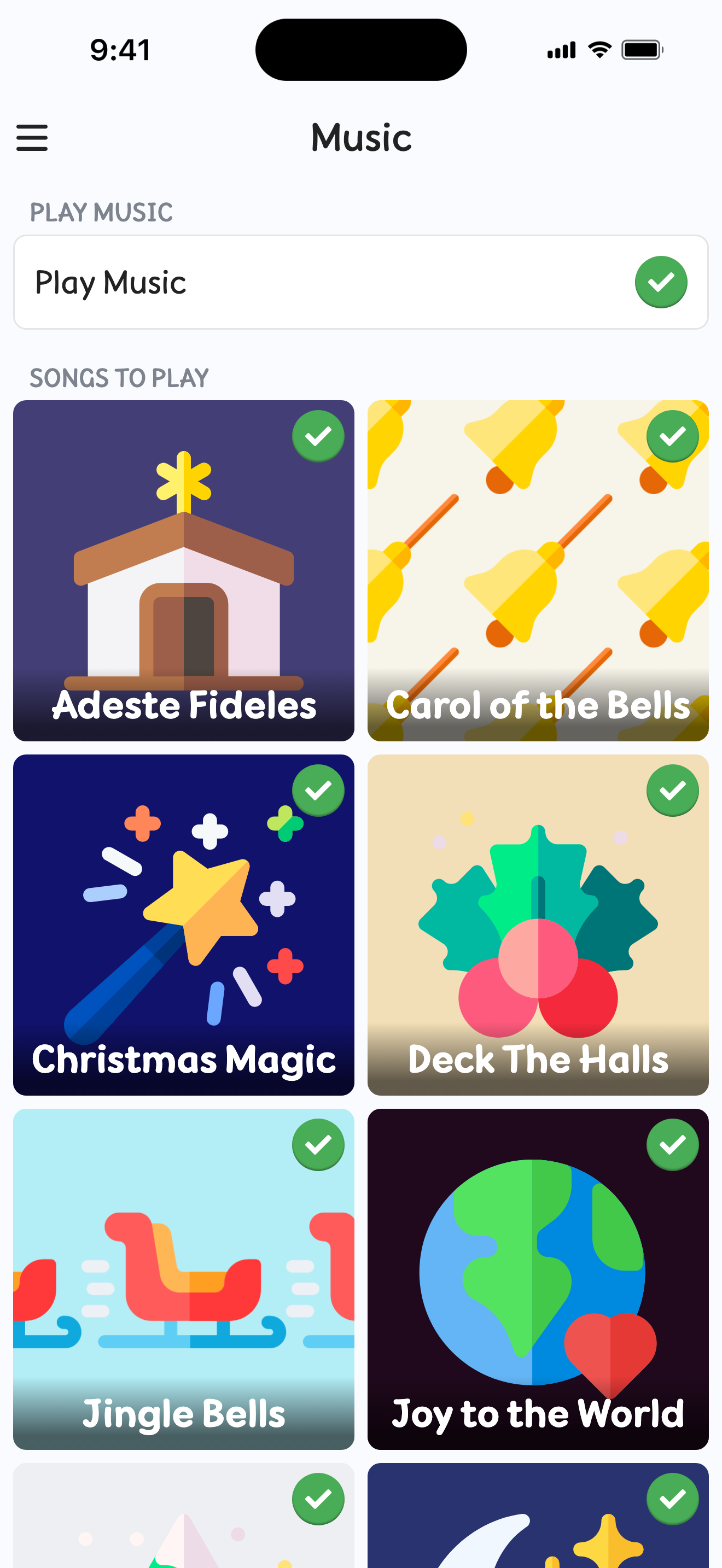Tap the Carol of the Bells card

(538, 570)
